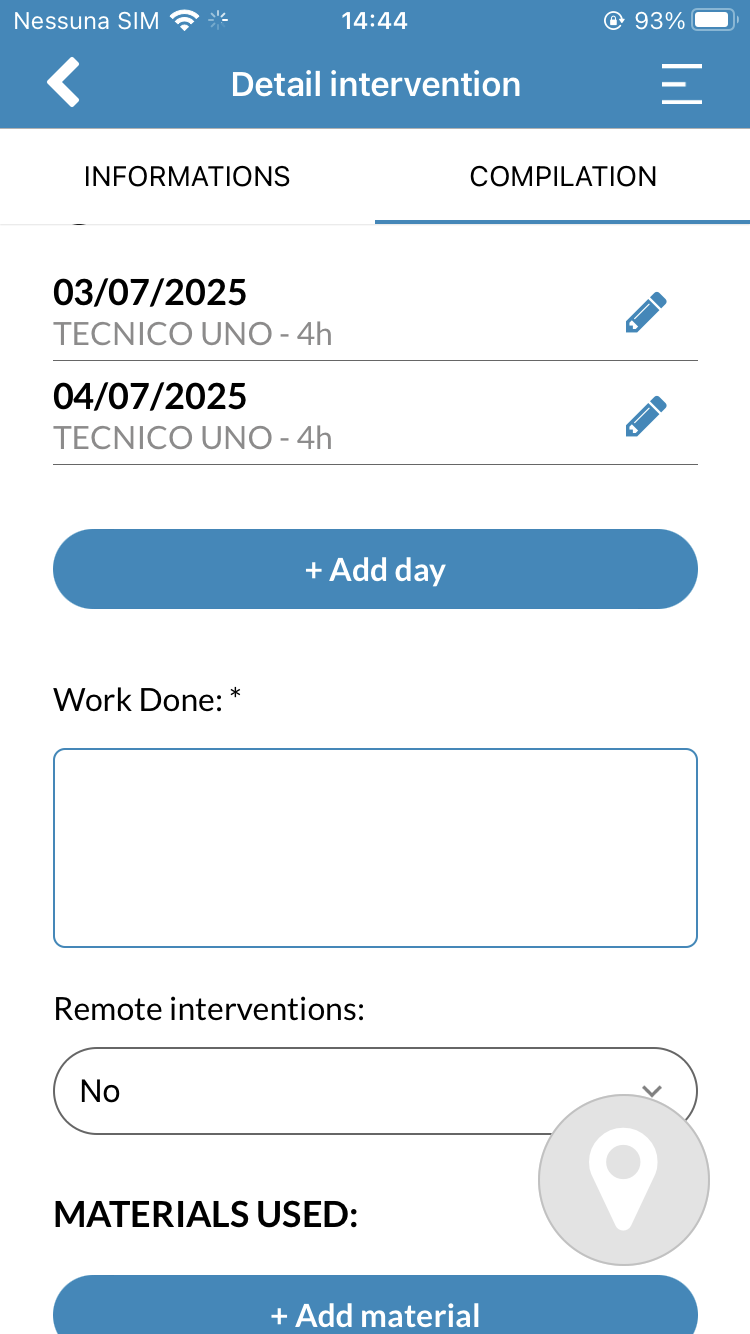Go back with the header arrow

[63, 83]
